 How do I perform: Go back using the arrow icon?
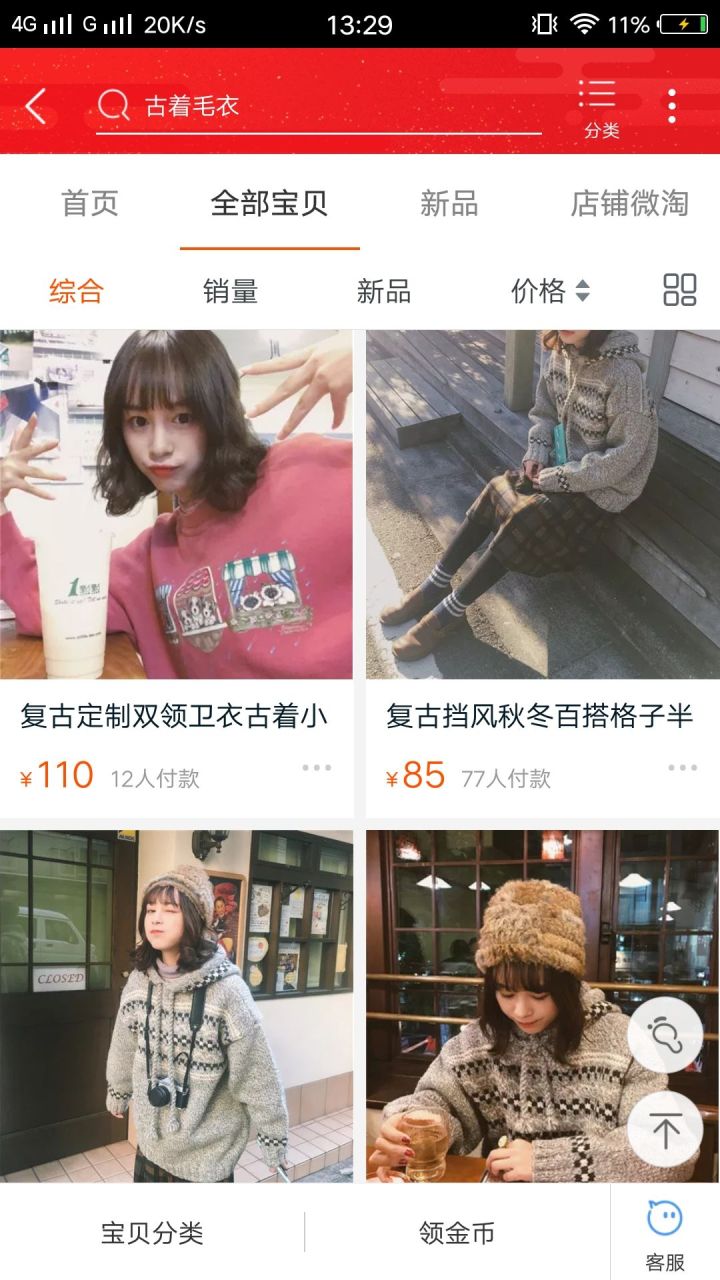[x=36, y=106]
